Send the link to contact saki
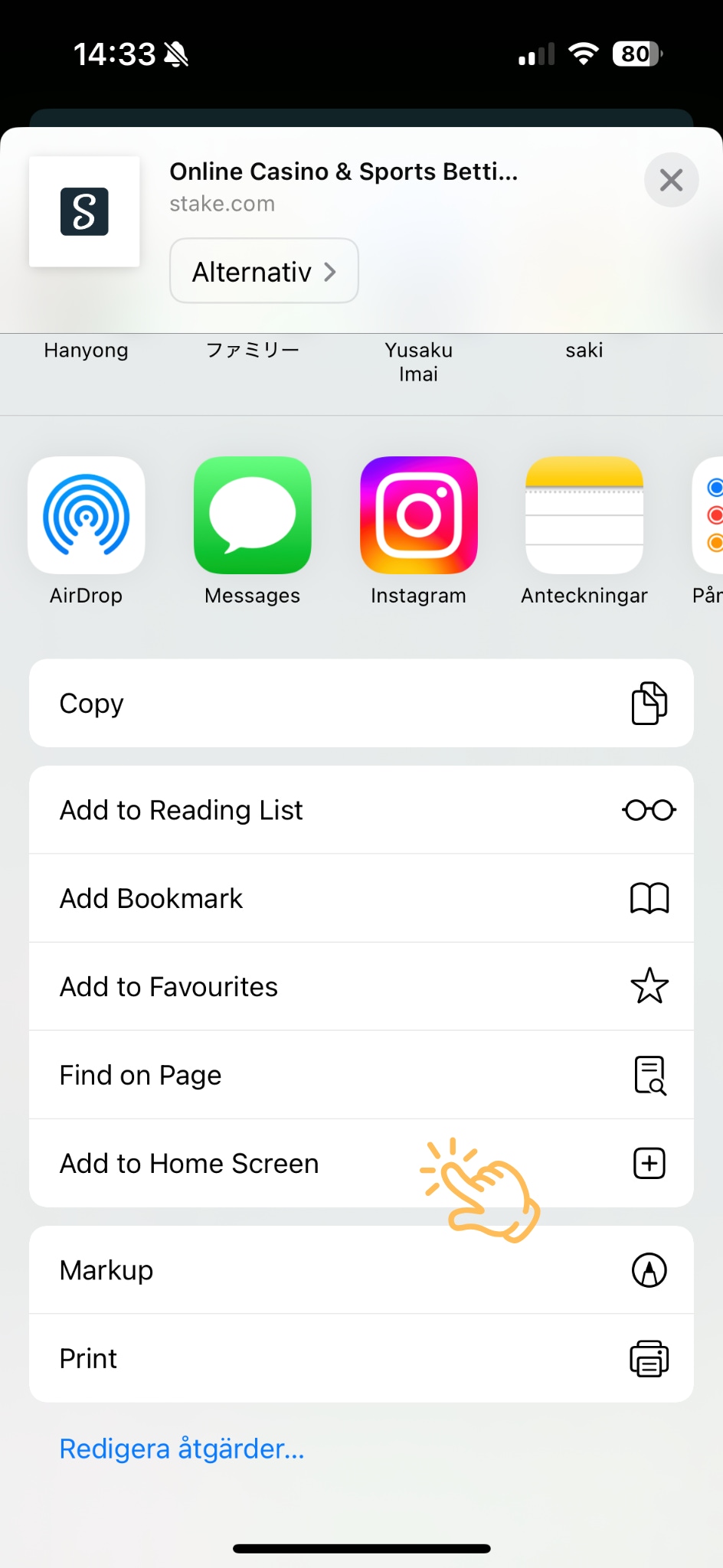This screenshot has height=1568, width=723. [584, 350]
